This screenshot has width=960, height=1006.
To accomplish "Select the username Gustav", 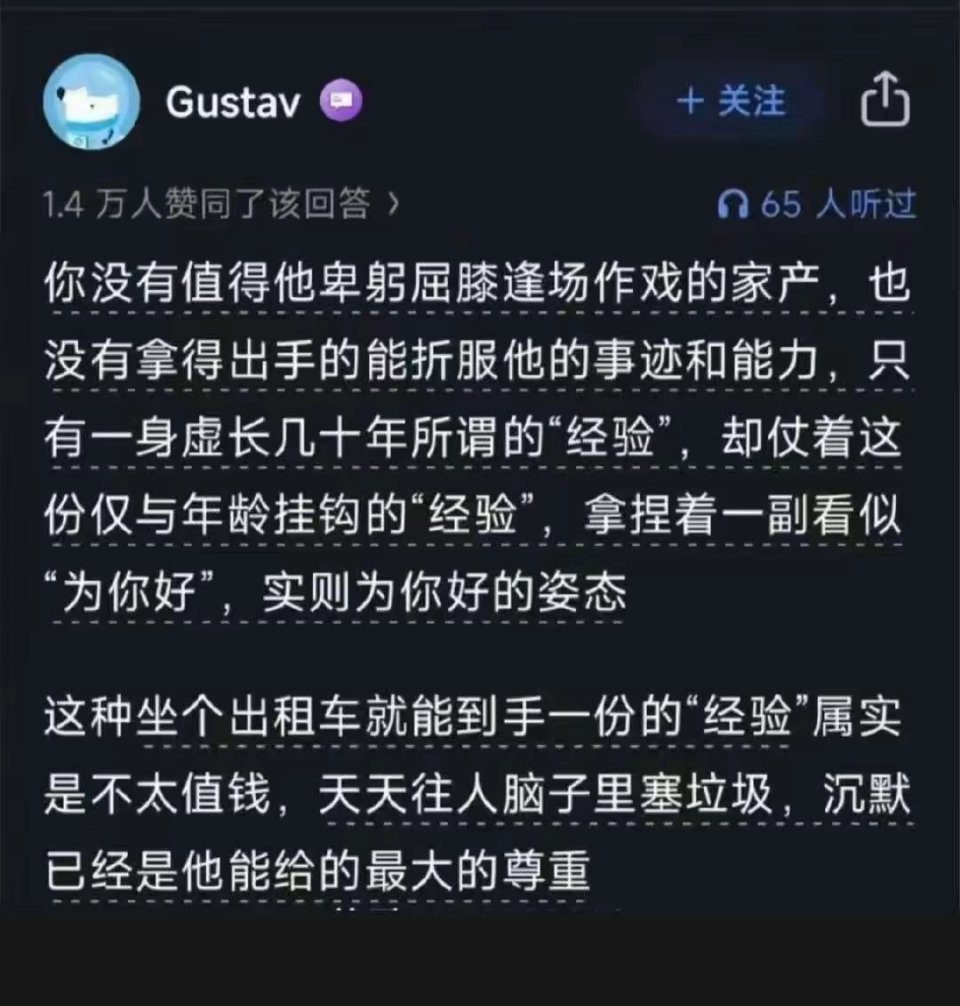I will (x=232, y=100).
